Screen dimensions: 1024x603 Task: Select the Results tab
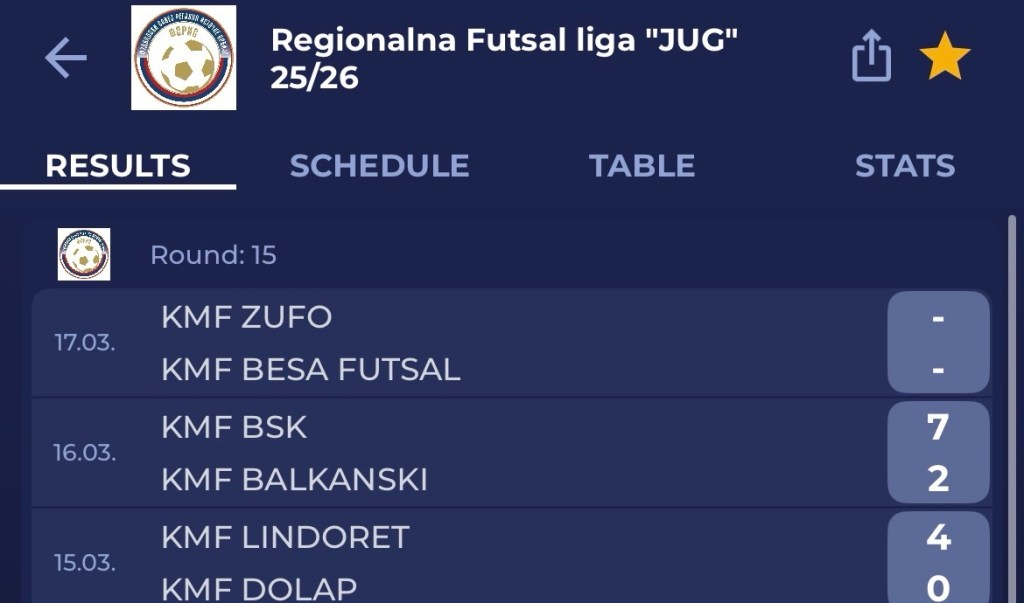click(x=118, y=165)
